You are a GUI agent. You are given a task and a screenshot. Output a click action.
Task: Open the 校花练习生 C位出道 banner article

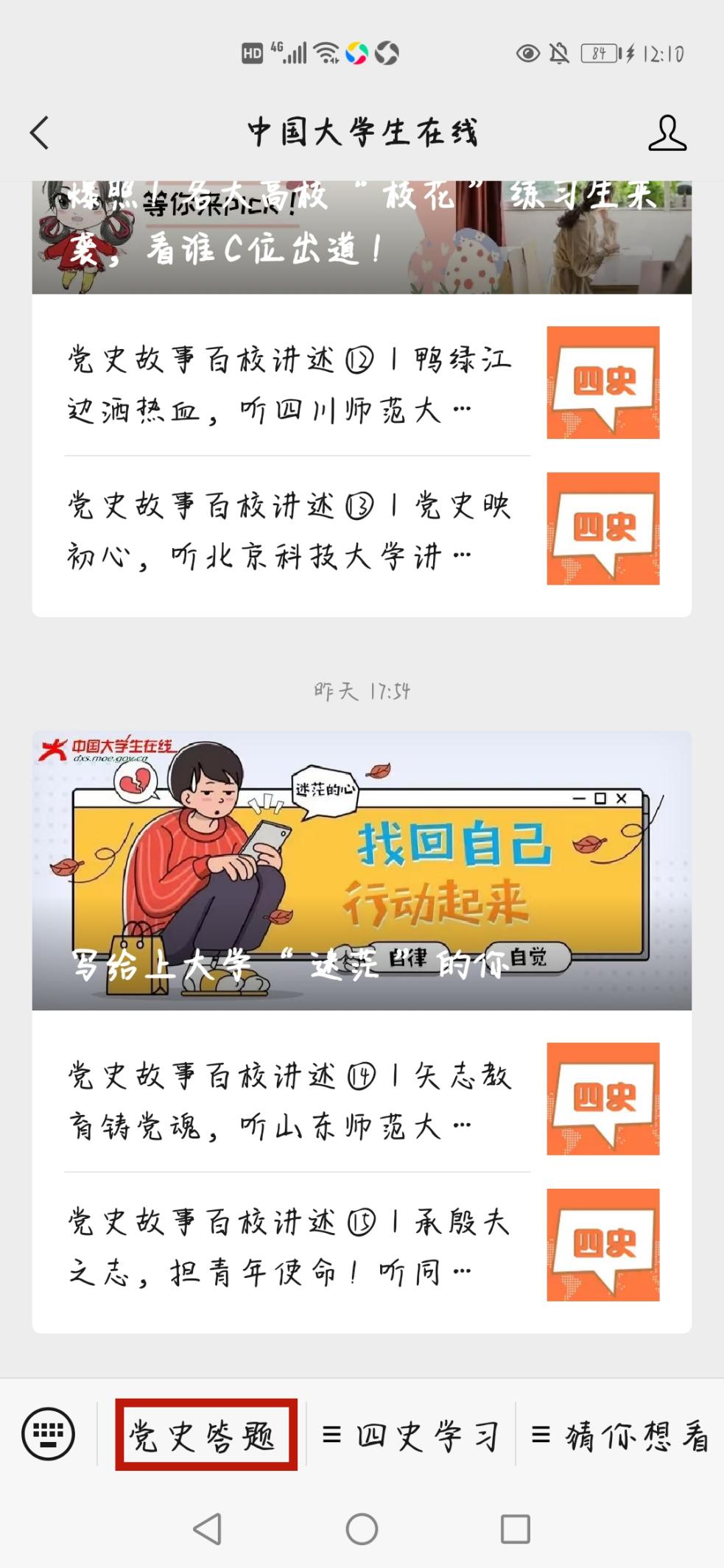(361, 237)
